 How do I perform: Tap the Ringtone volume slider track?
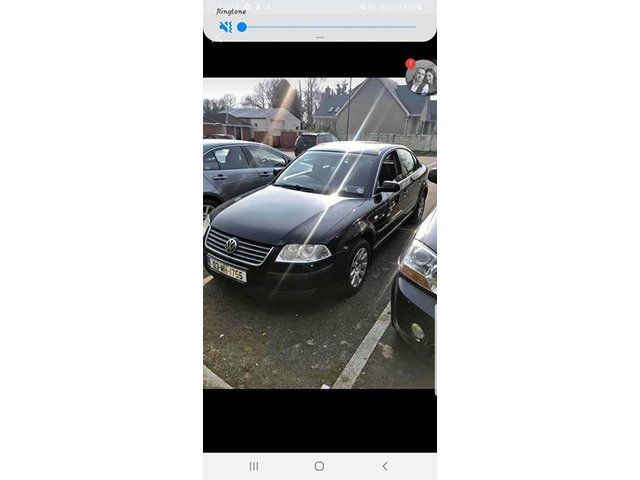point(330,27)
